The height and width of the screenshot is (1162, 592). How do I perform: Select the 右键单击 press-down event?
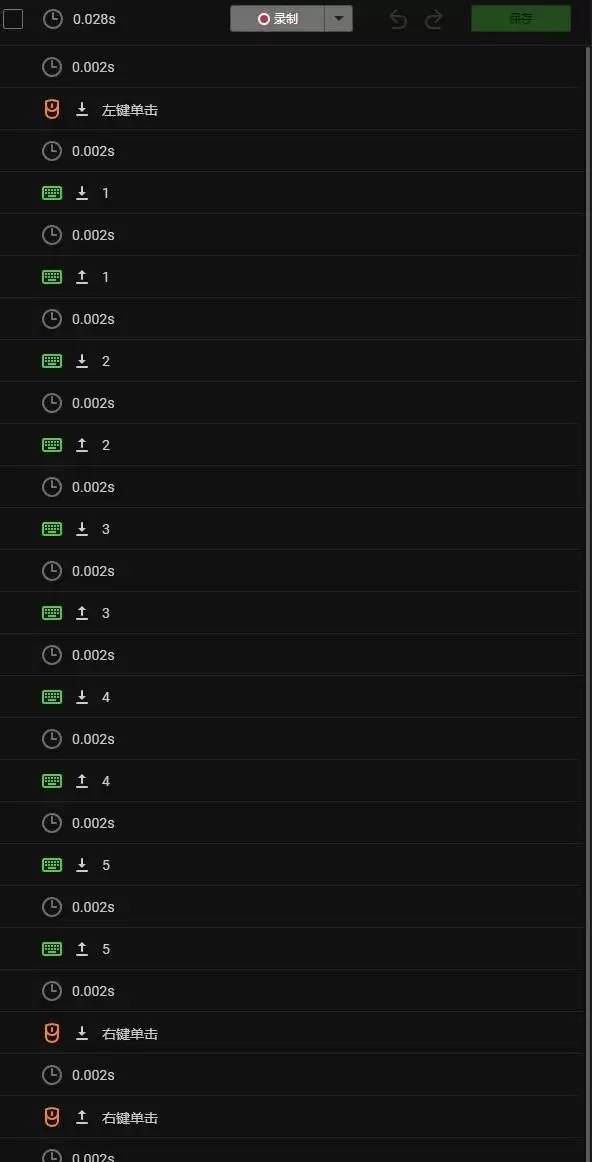click(x=290, y=1033)
